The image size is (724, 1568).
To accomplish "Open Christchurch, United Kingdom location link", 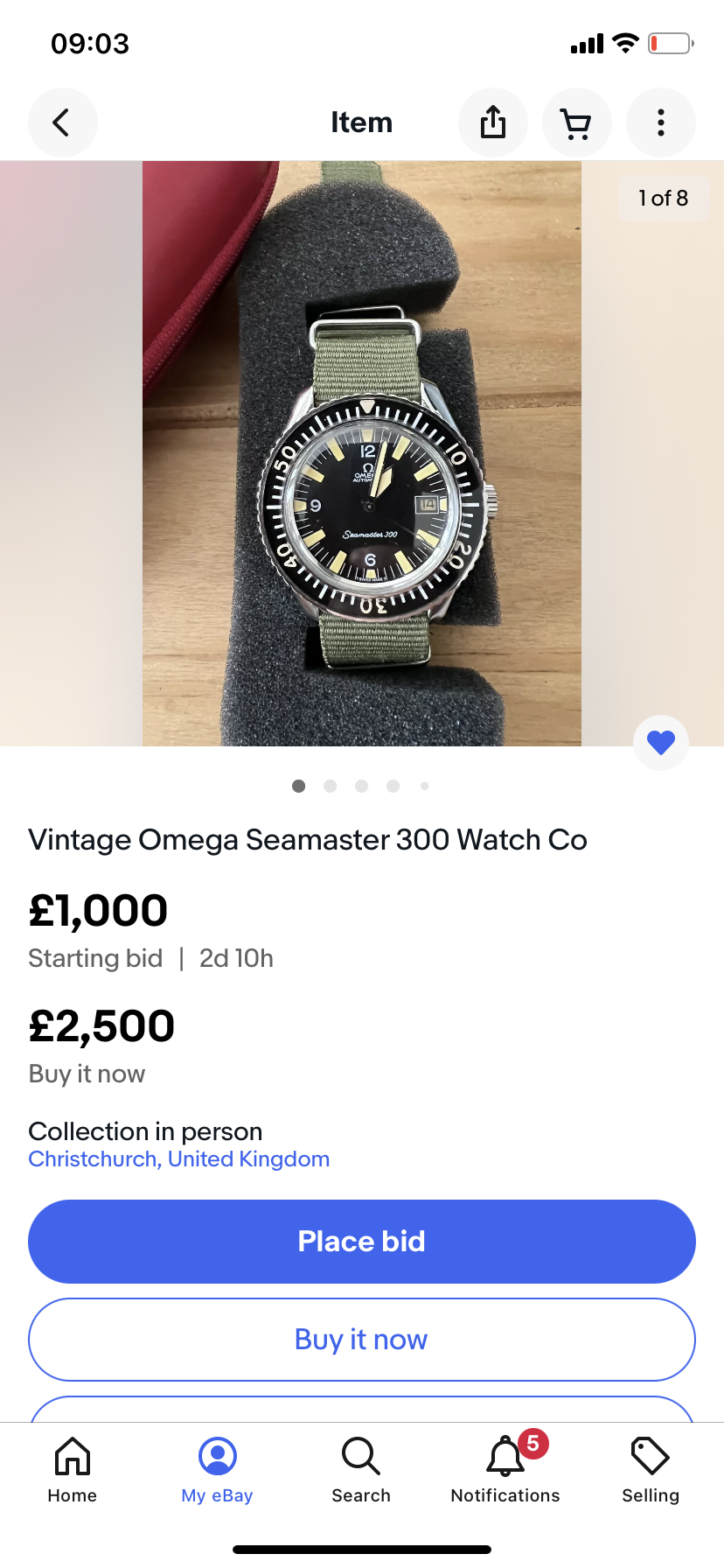I will tap(179, 1159).
